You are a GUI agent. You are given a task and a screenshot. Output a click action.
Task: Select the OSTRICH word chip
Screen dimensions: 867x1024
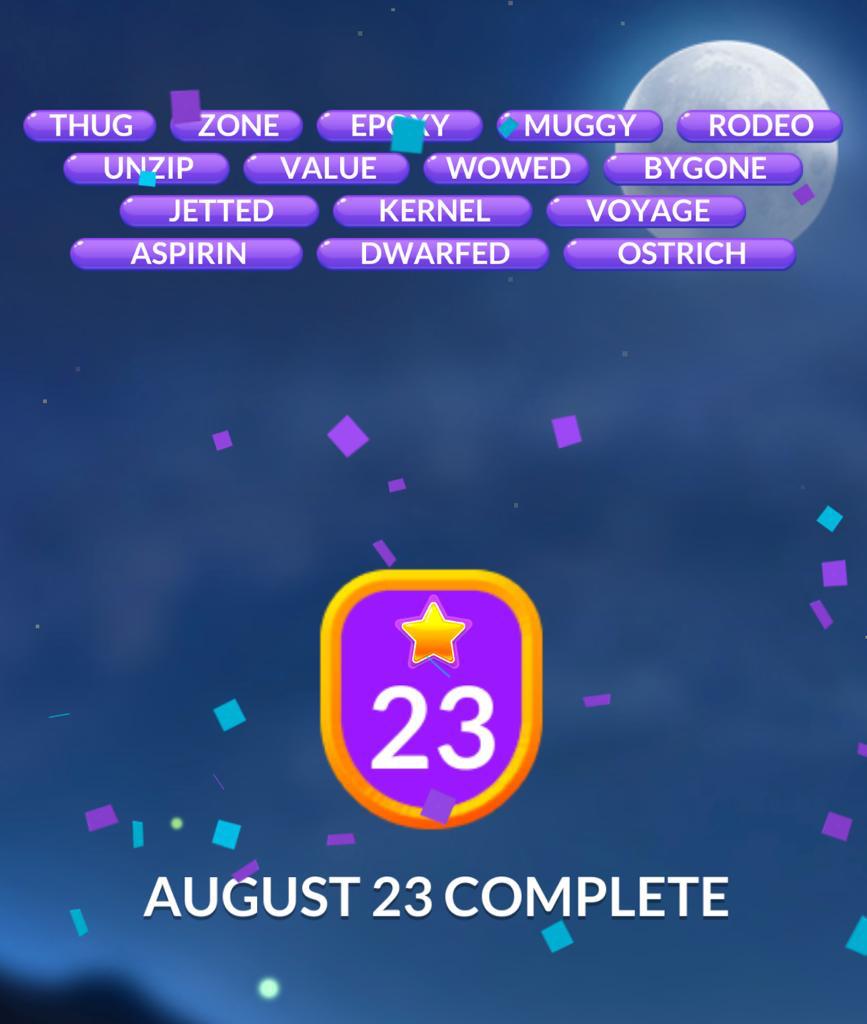tap(680, 254)
